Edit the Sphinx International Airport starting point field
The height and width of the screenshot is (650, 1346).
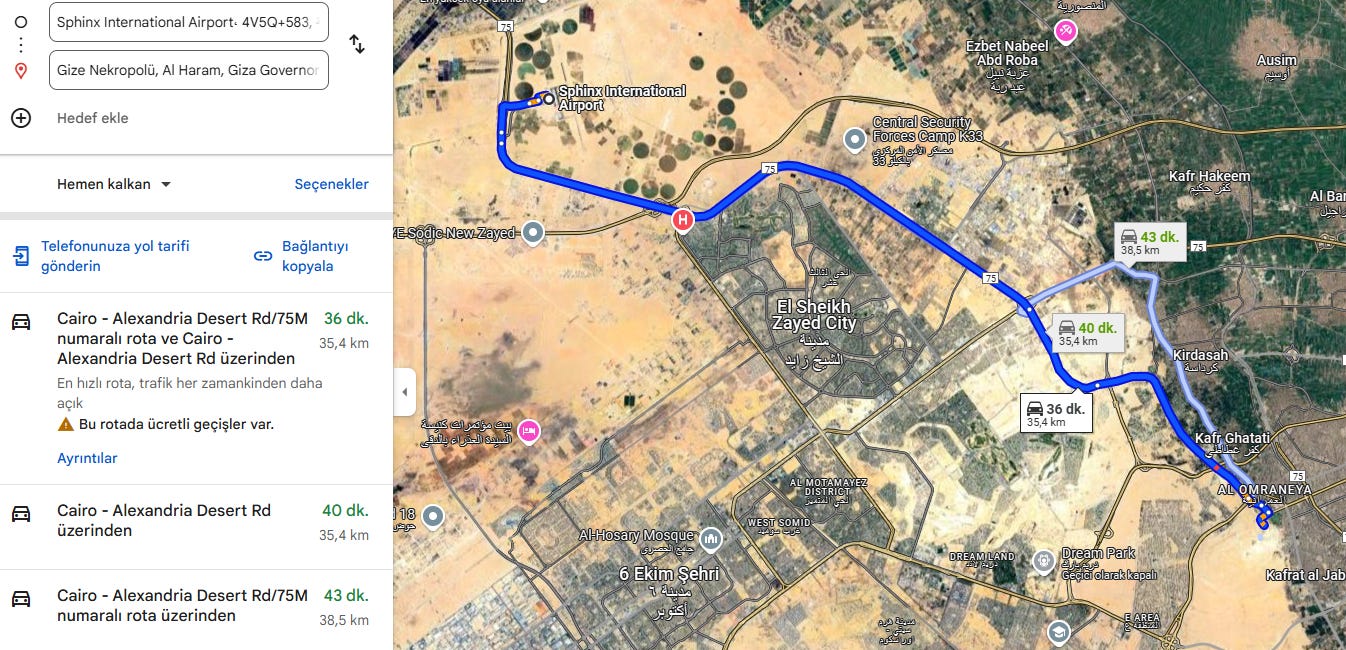coord(188,21)
